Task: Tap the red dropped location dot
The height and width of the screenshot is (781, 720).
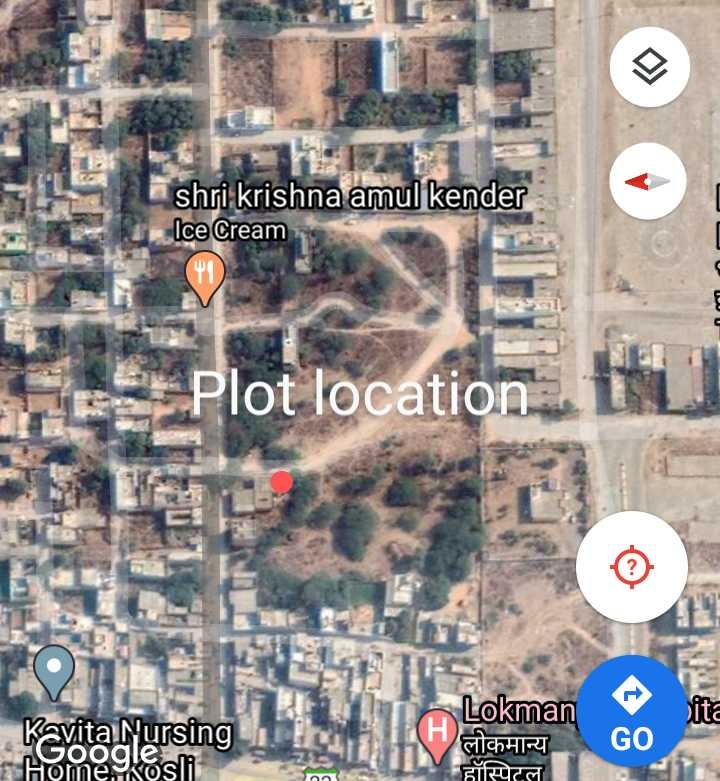Action: click(282, 482)
